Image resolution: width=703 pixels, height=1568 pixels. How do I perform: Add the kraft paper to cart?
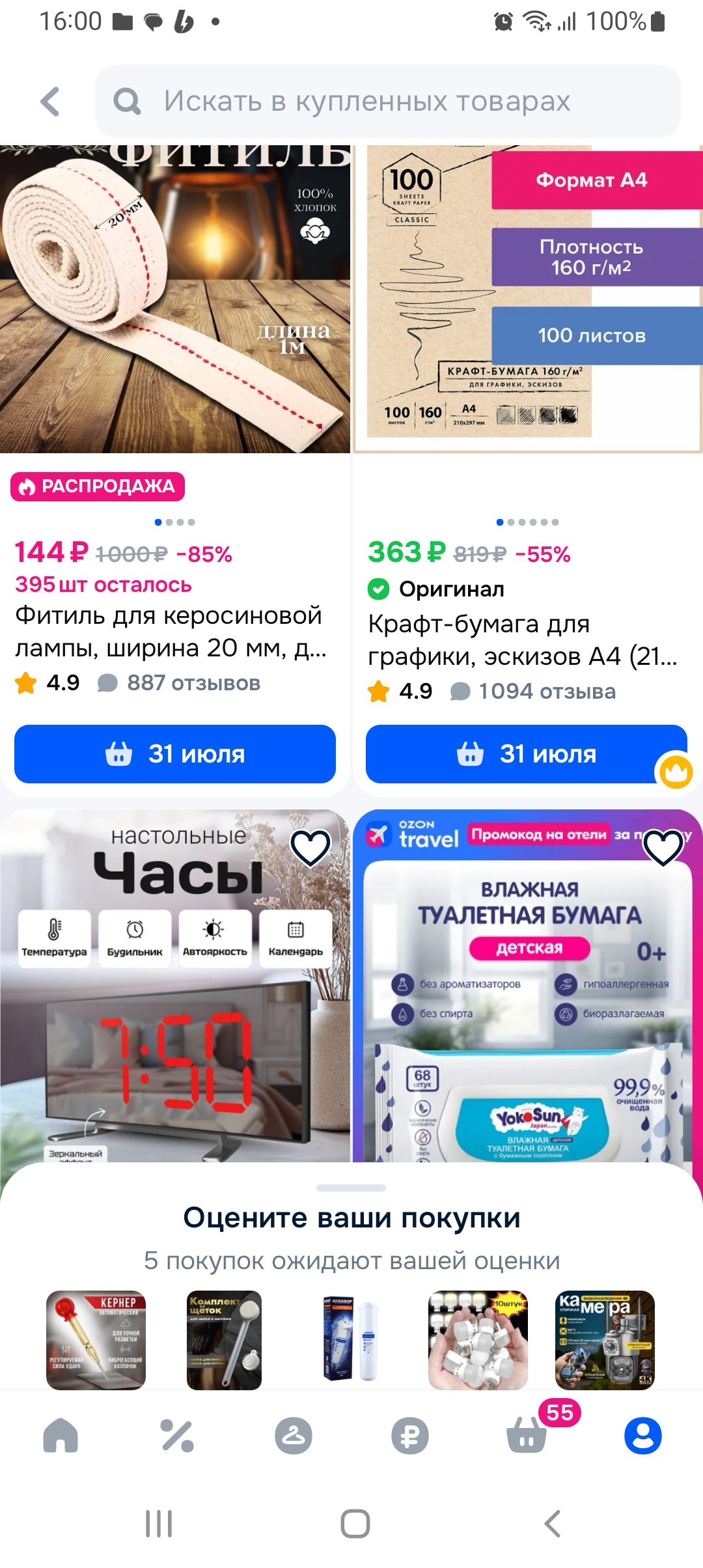point(527,754)
